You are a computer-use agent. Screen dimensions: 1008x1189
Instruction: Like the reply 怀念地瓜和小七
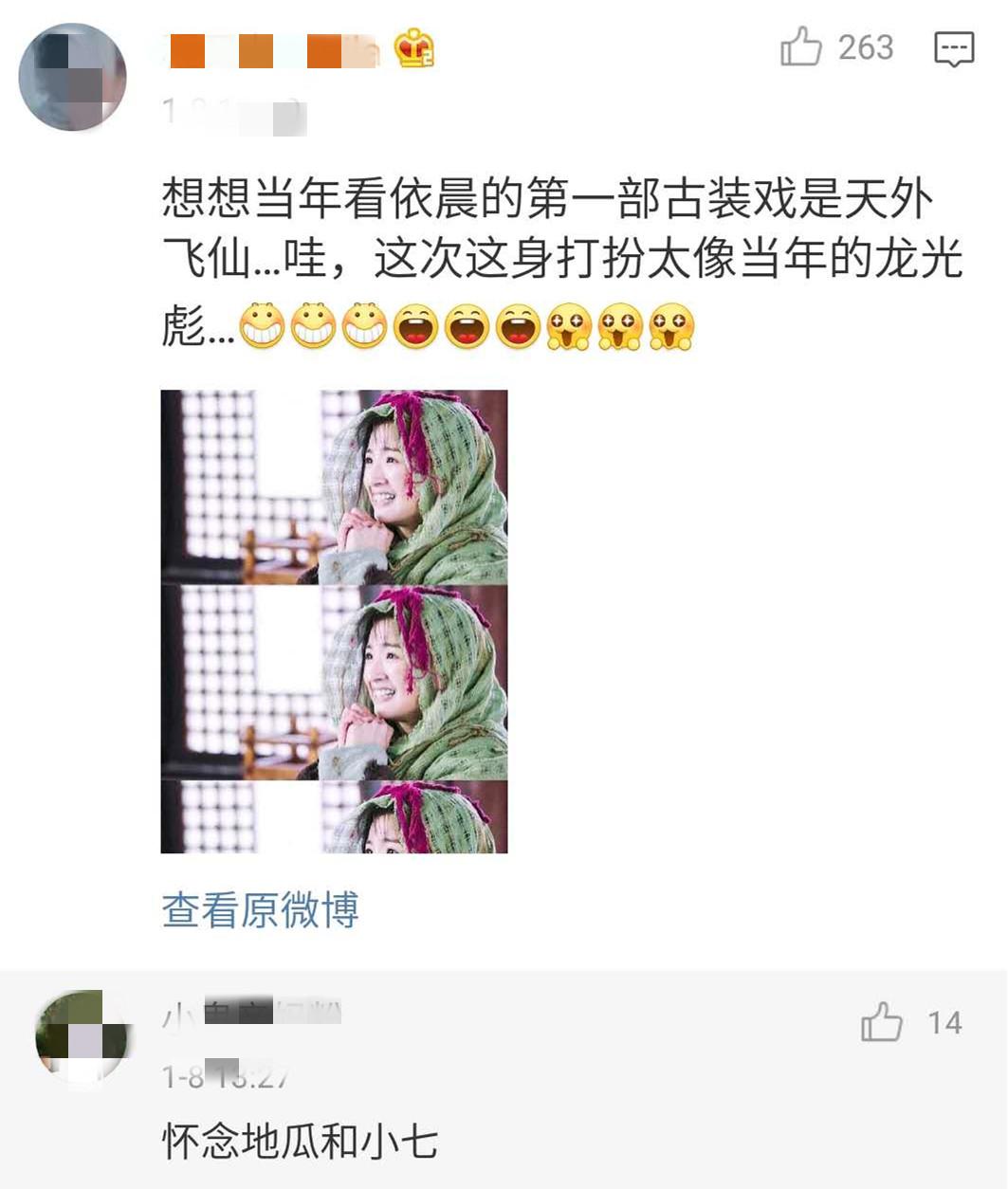coord(882,1022)
